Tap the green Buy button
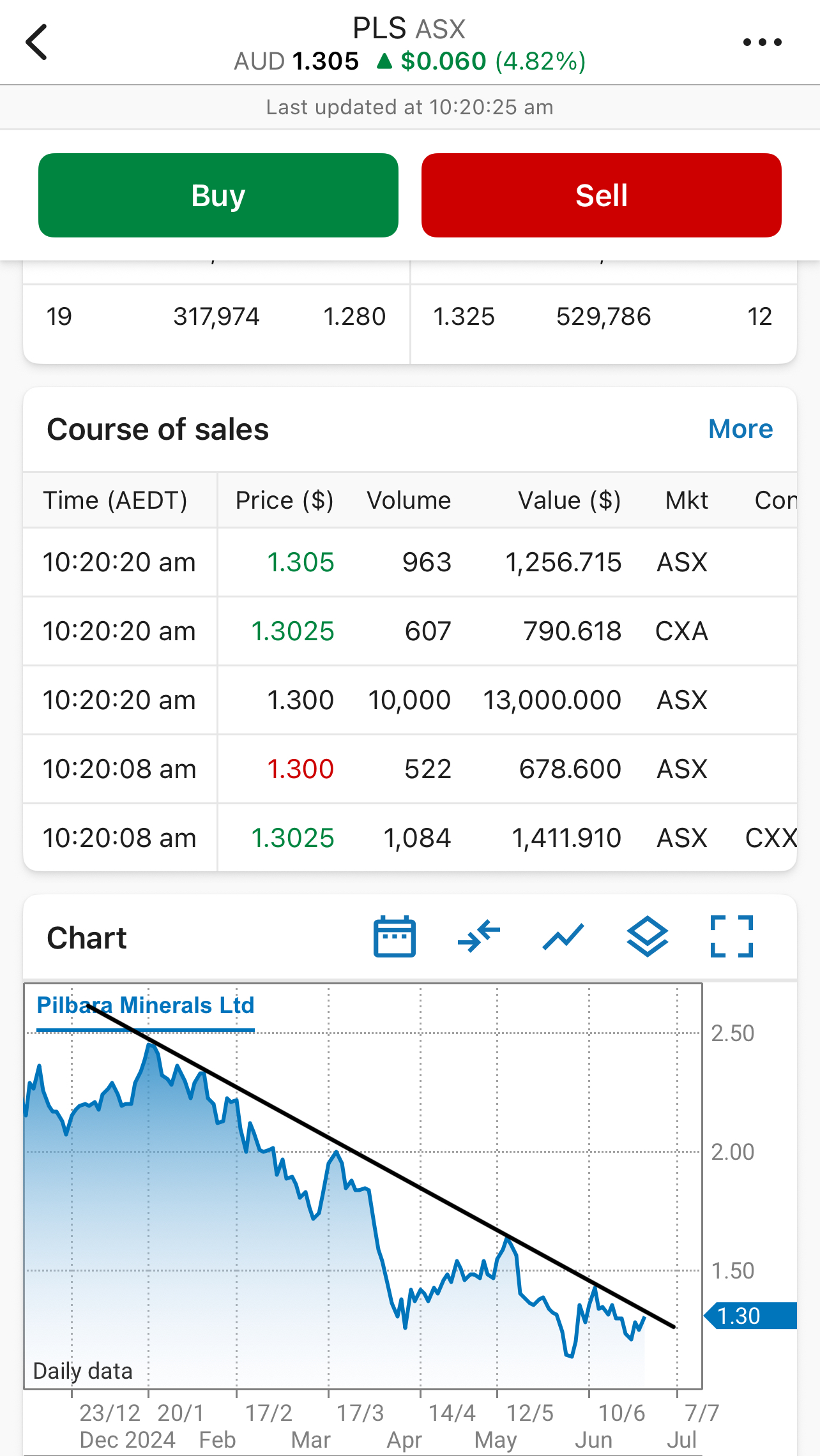 pyautogui.click(x=218, y=195)
